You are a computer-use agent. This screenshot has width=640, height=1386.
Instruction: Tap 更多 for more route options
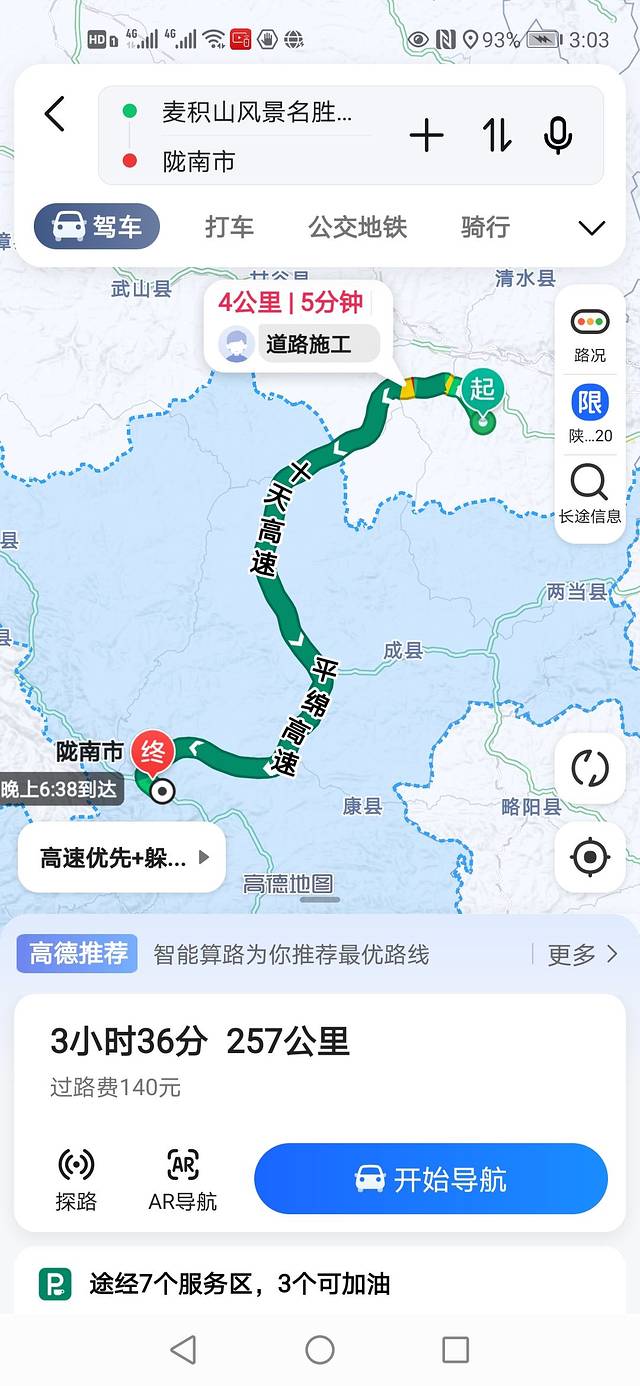(582, 955)
